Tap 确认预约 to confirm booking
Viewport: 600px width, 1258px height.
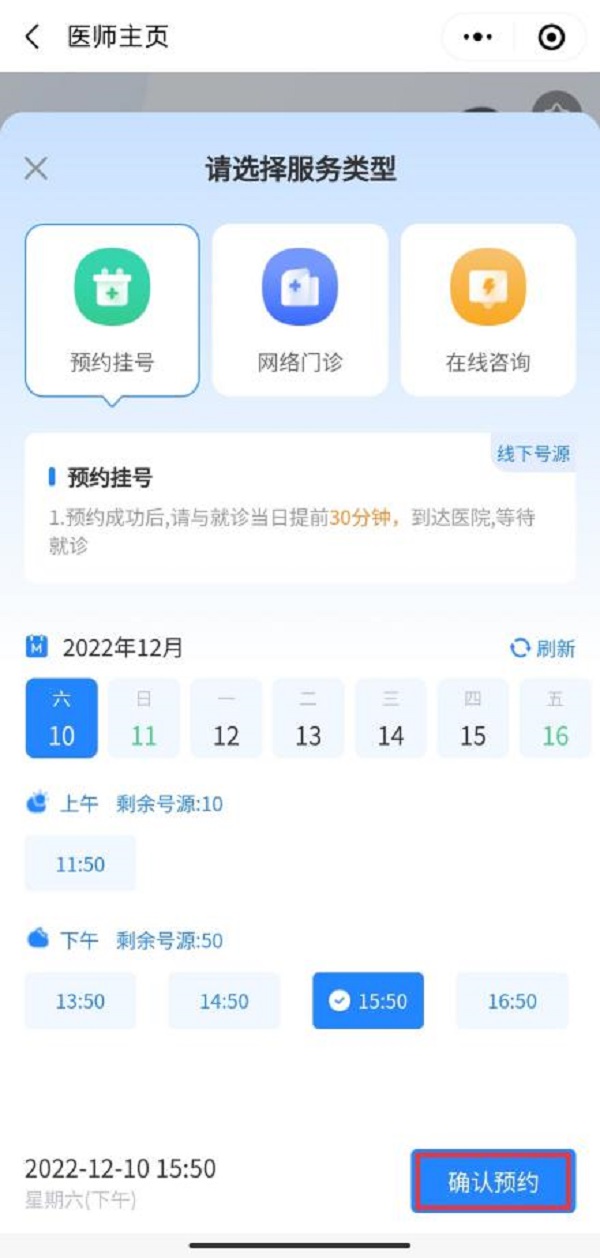coord(493,1182)
